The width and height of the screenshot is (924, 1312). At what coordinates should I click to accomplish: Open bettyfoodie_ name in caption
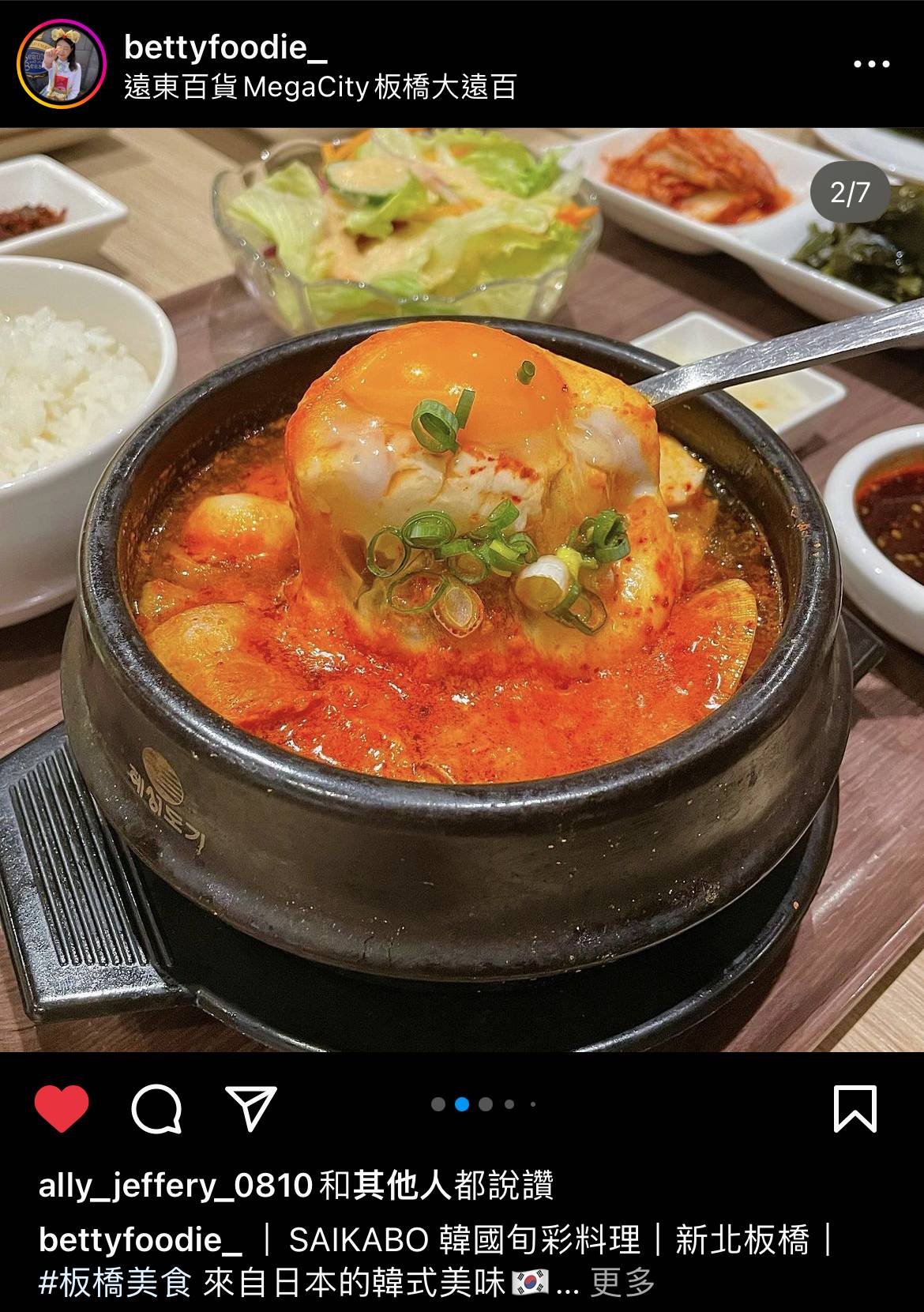pyautogui.click(x=141, y=1240)
